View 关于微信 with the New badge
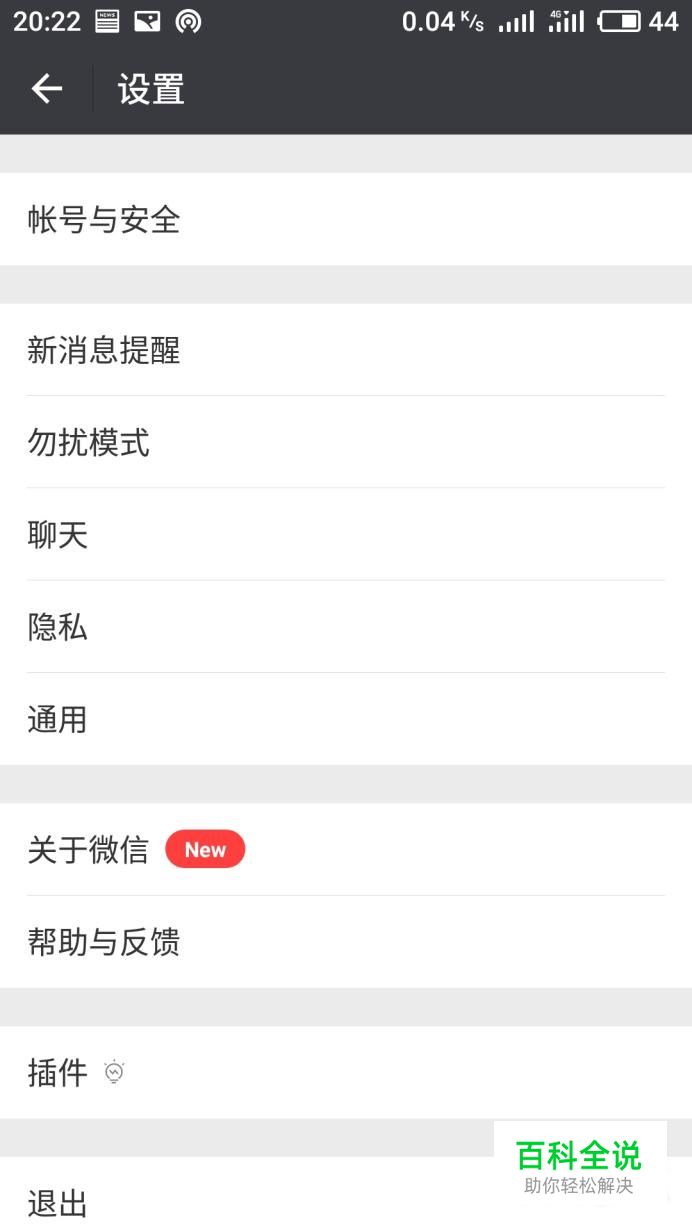Image resolution: width=692 pixels, height=1230 pixels. click(345, 850)
